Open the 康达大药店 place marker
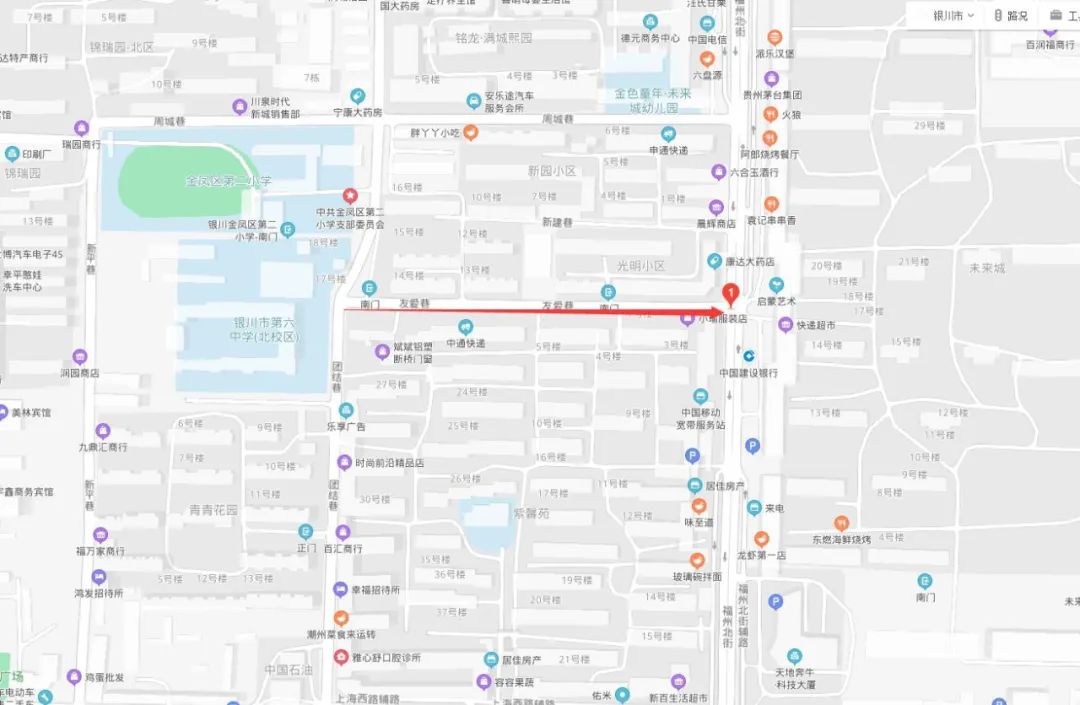This screenshot has width=1080, height=705. (x=713, y=261)
